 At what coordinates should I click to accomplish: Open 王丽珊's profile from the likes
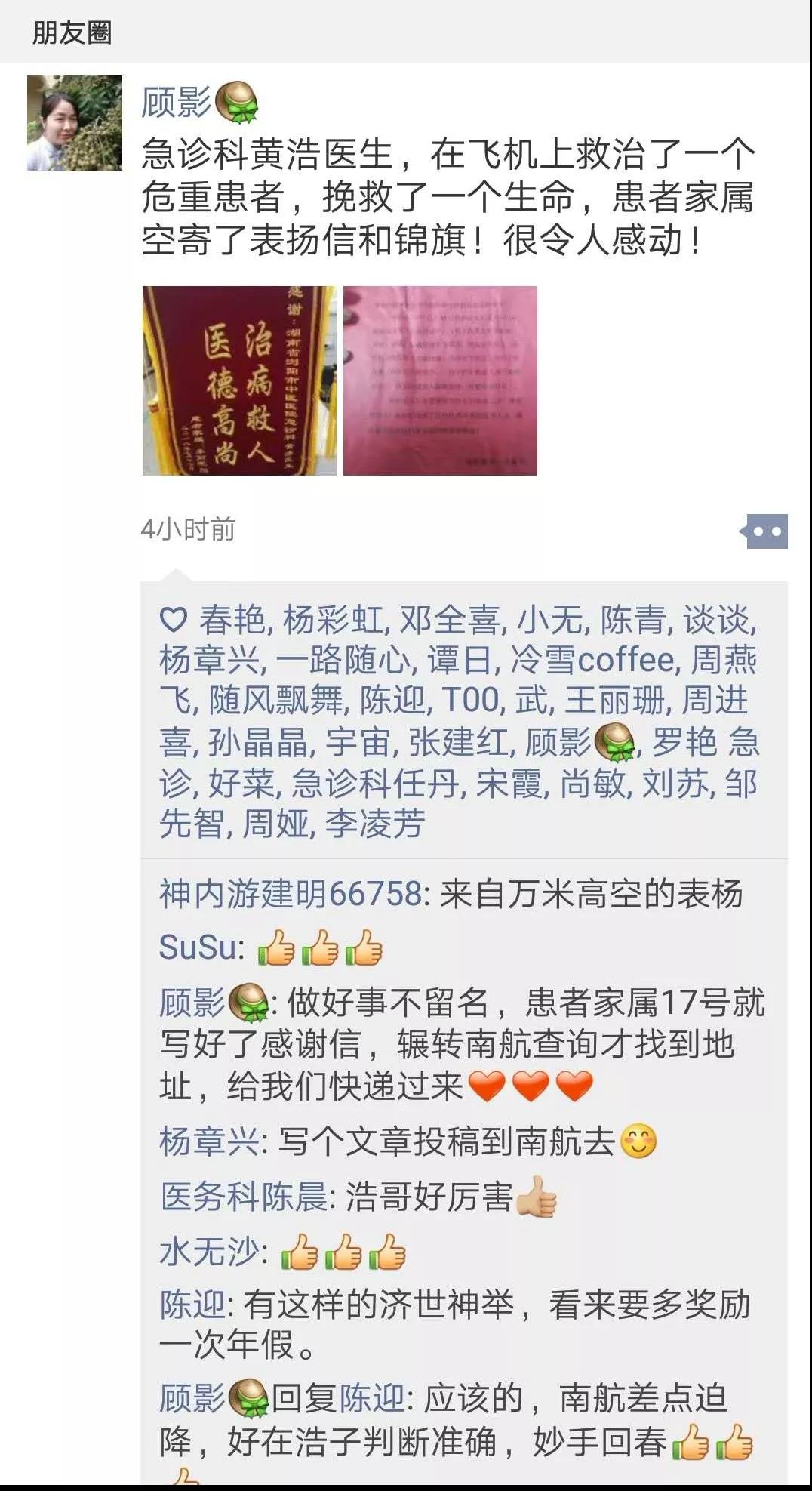coord(615,700)
